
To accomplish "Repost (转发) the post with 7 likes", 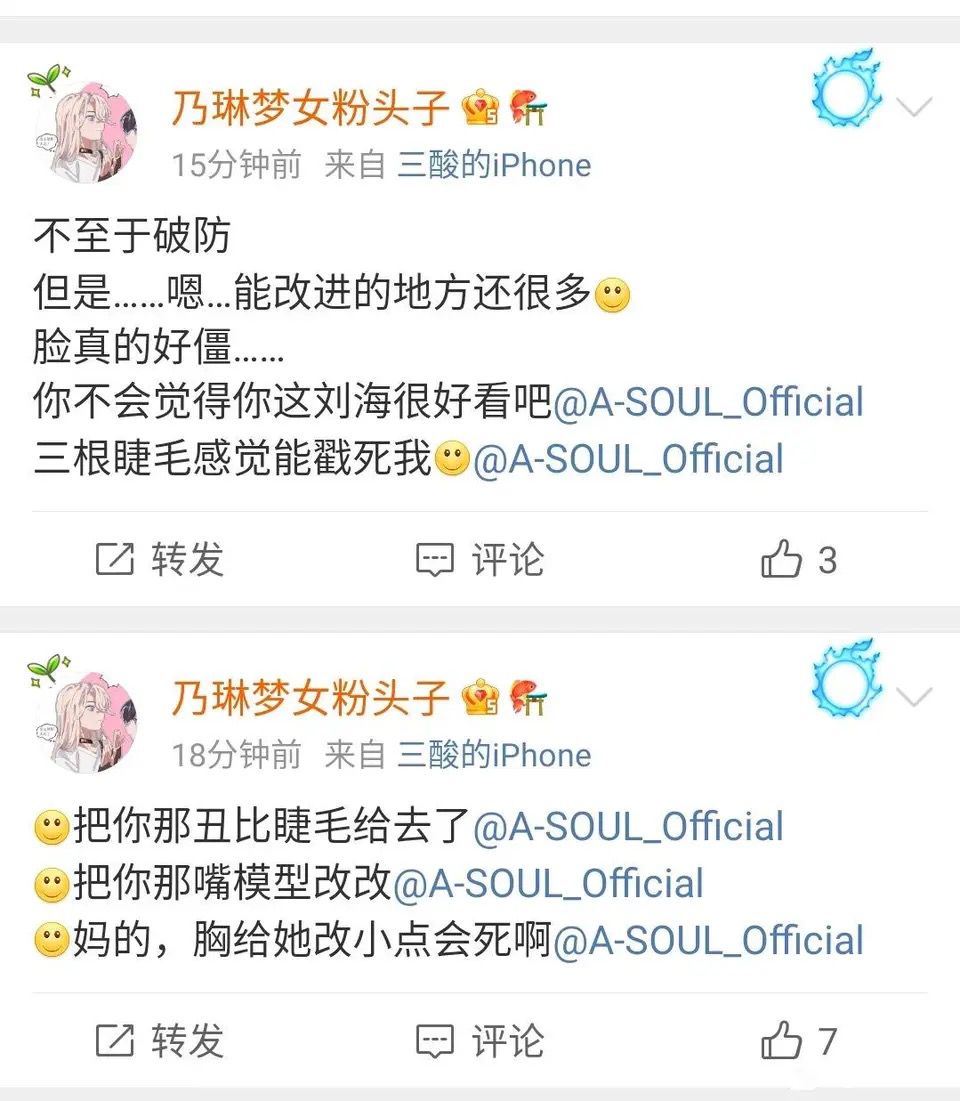I will click(160, 1042).
